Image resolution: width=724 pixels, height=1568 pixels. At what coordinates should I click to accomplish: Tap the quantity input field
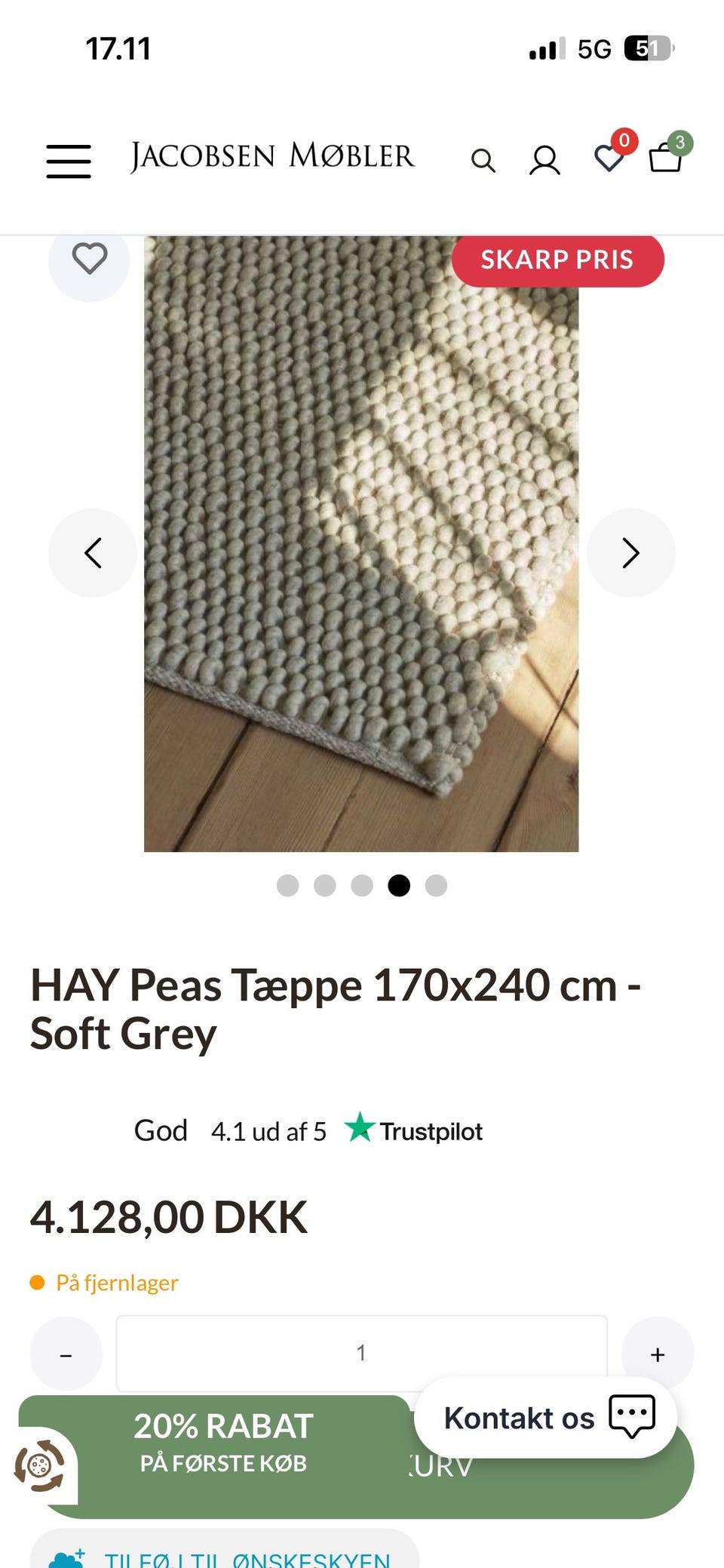[361, 1353]
